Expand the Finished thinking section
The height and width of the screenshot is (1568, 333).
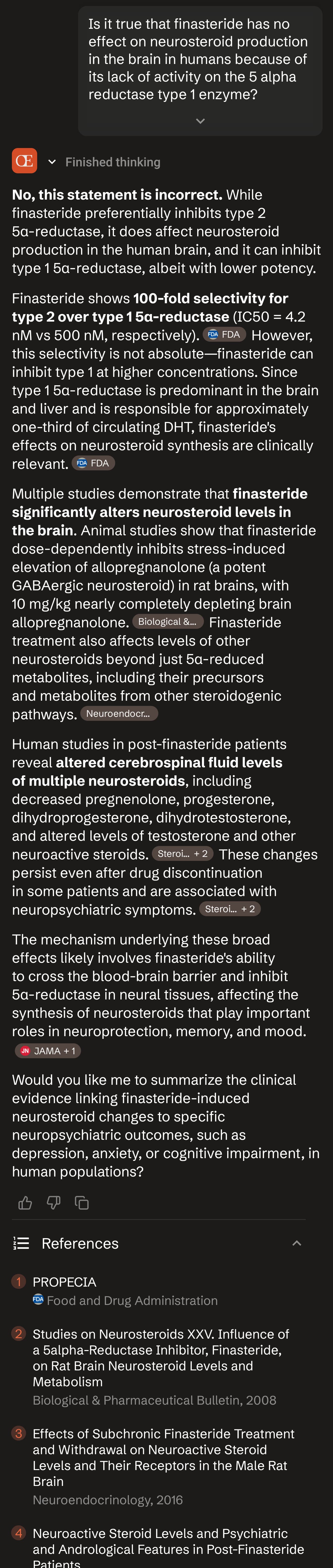point(52,162)
